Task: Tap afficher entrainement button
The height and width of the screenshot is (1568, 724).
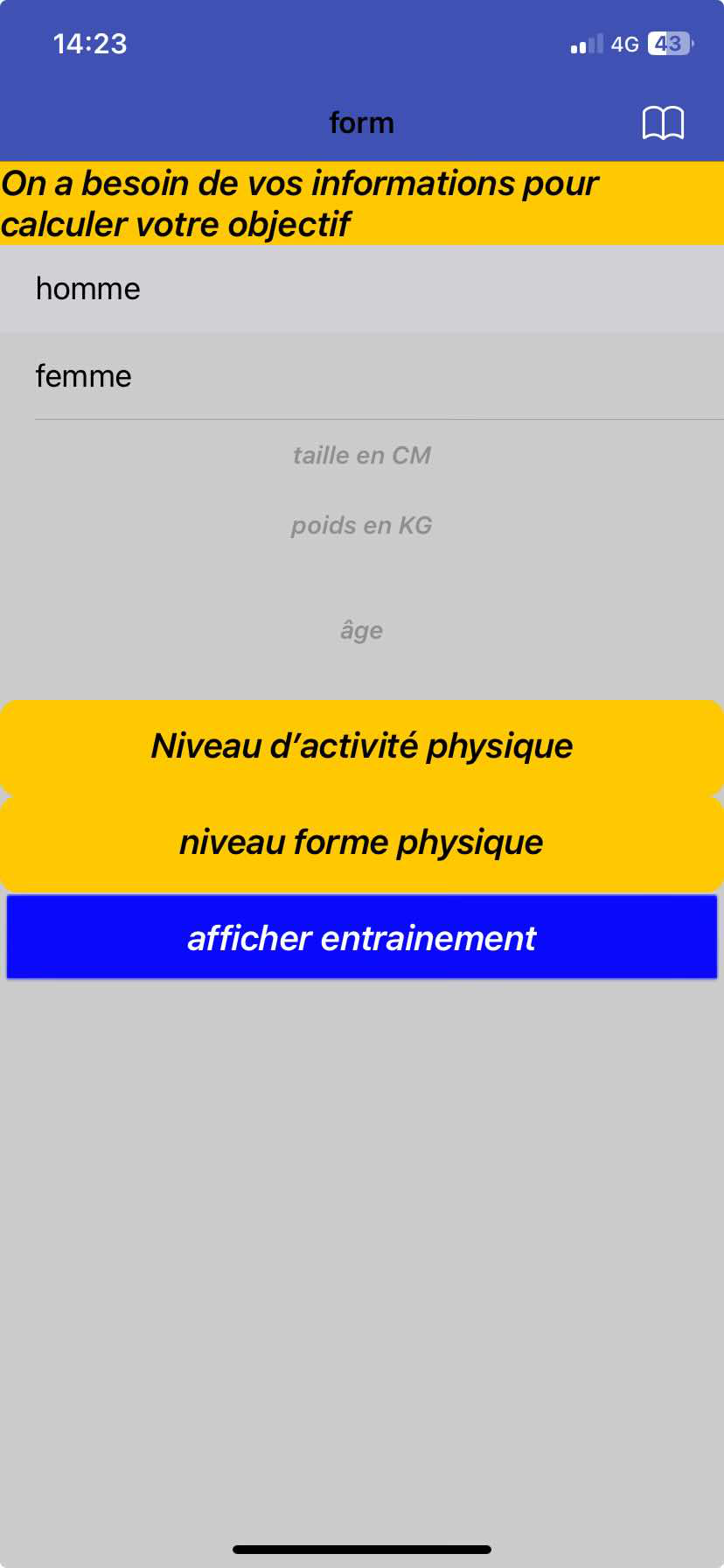Action: pyautogui.click(x=362, y=937)
